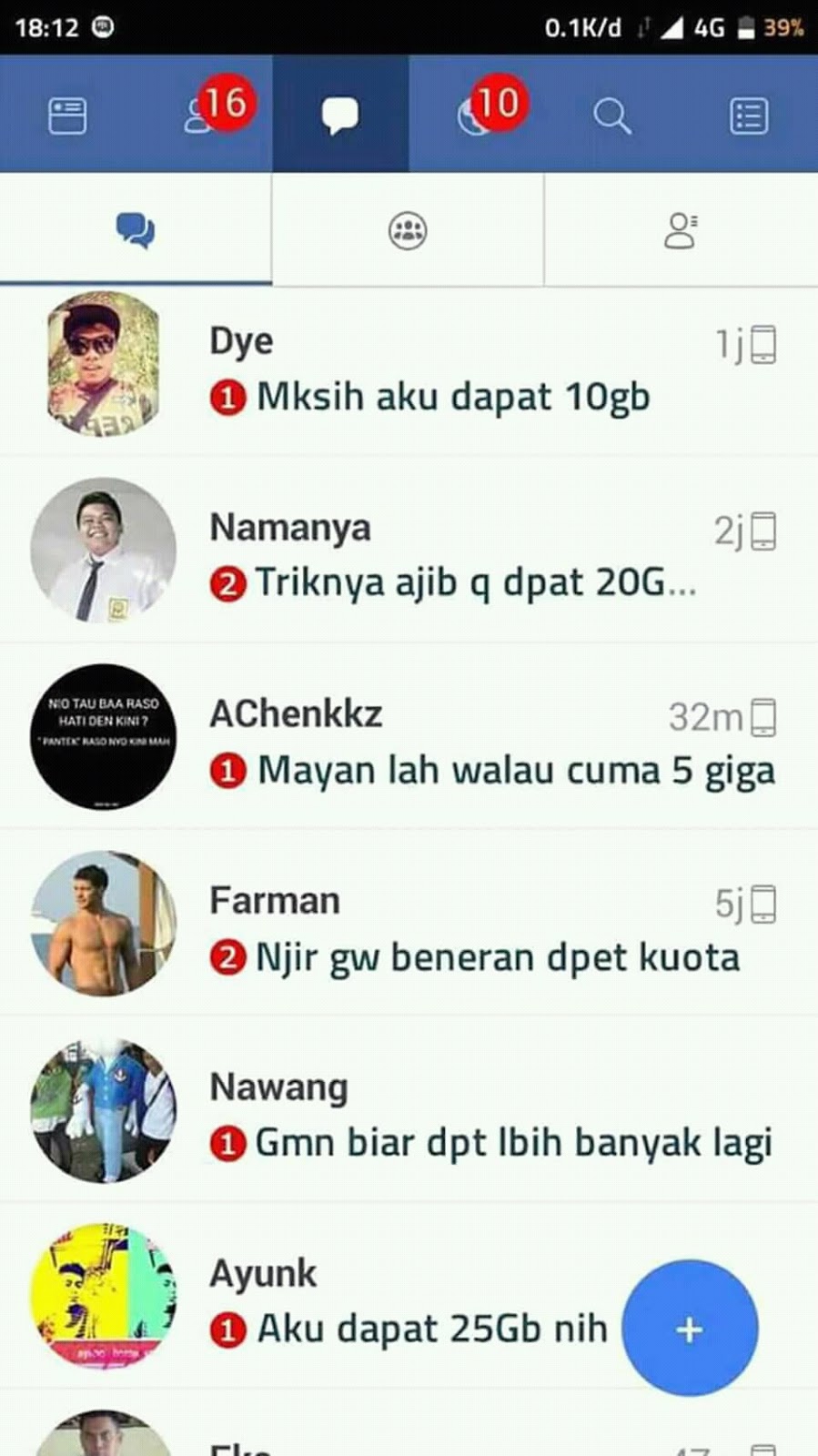818x1456 pixels.
Task: Open the chat with Nawang
Action: point(409,1109)
